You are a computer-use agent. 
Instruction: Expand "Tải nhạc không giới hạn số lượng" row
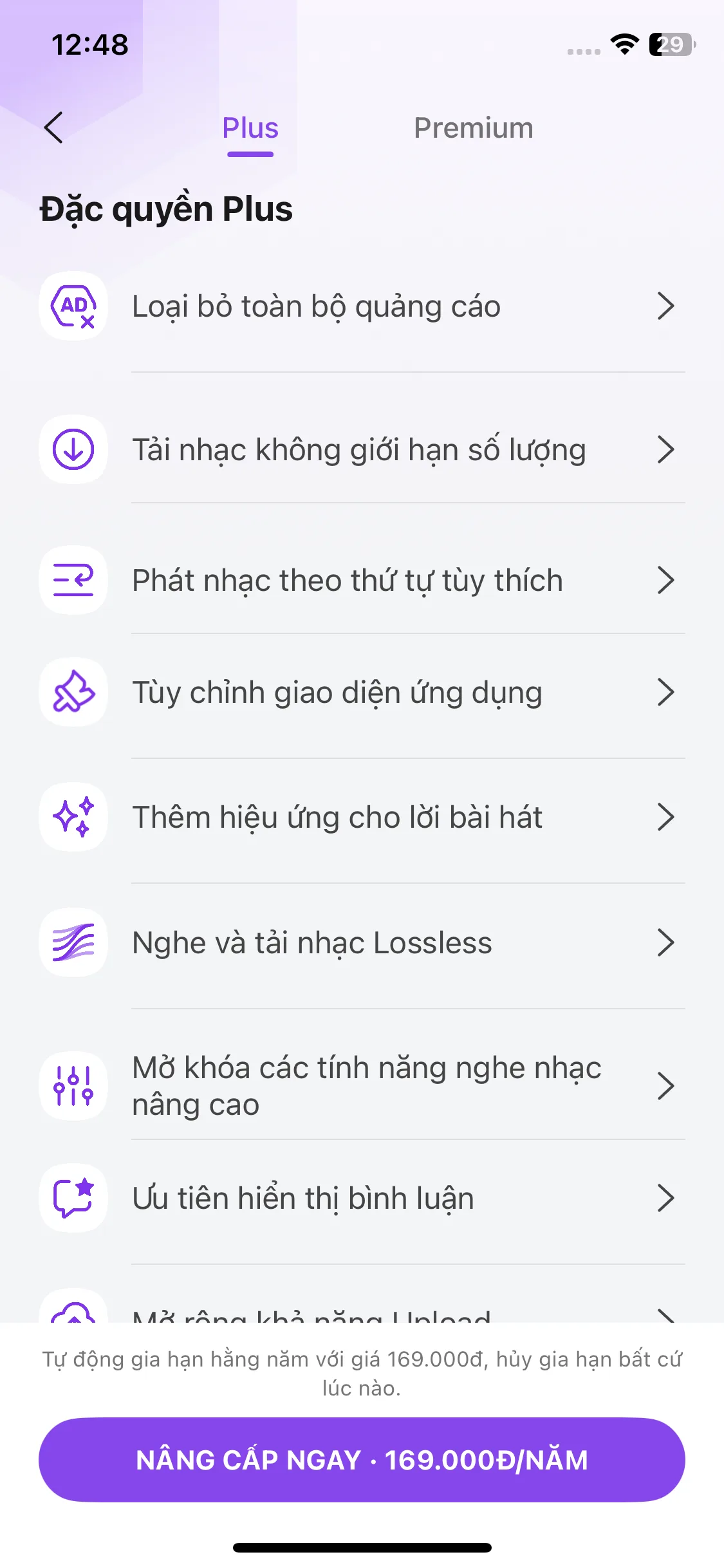(x=666, y=450)
